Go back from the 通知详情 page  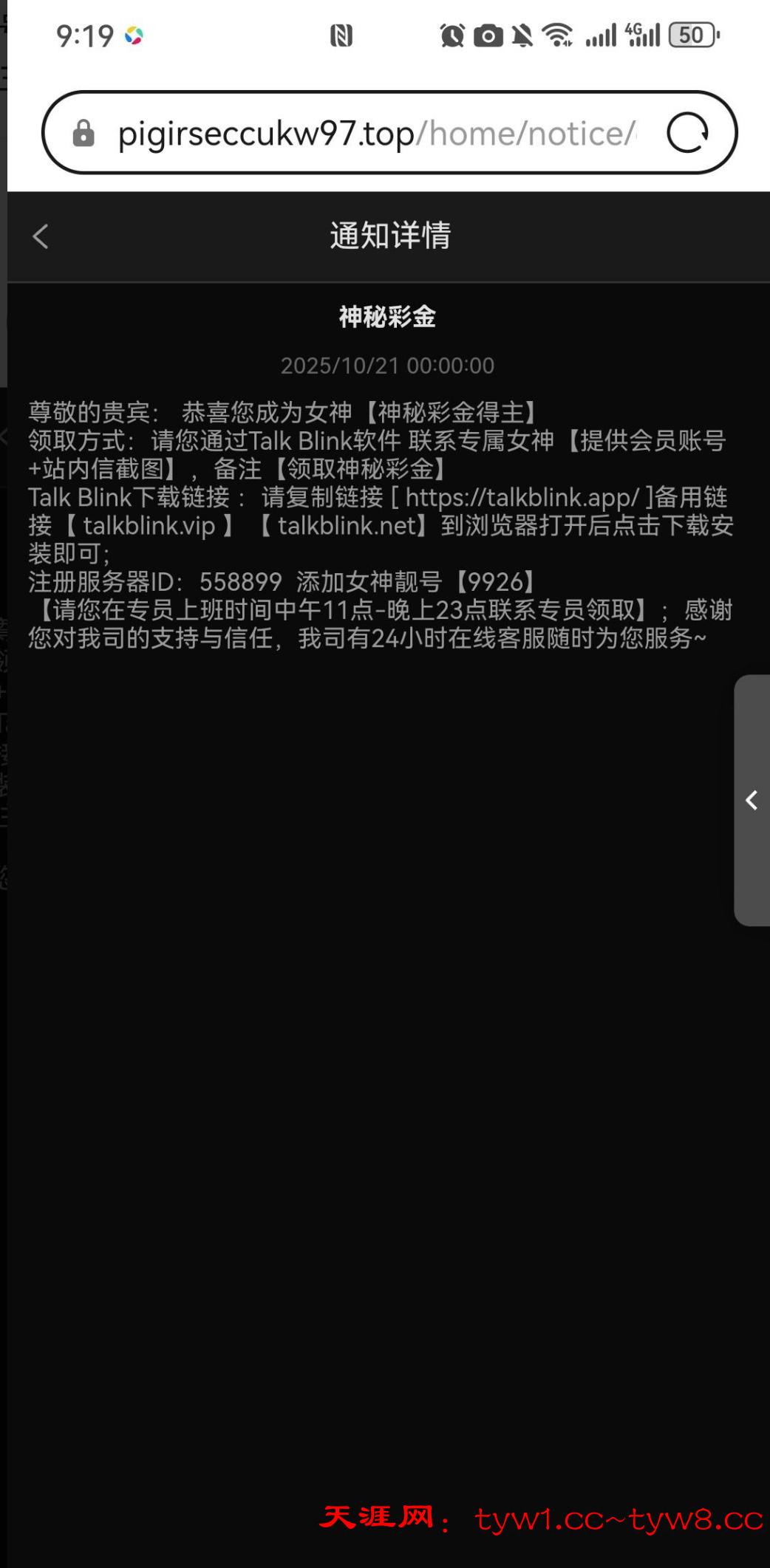[x=41, y=236]
